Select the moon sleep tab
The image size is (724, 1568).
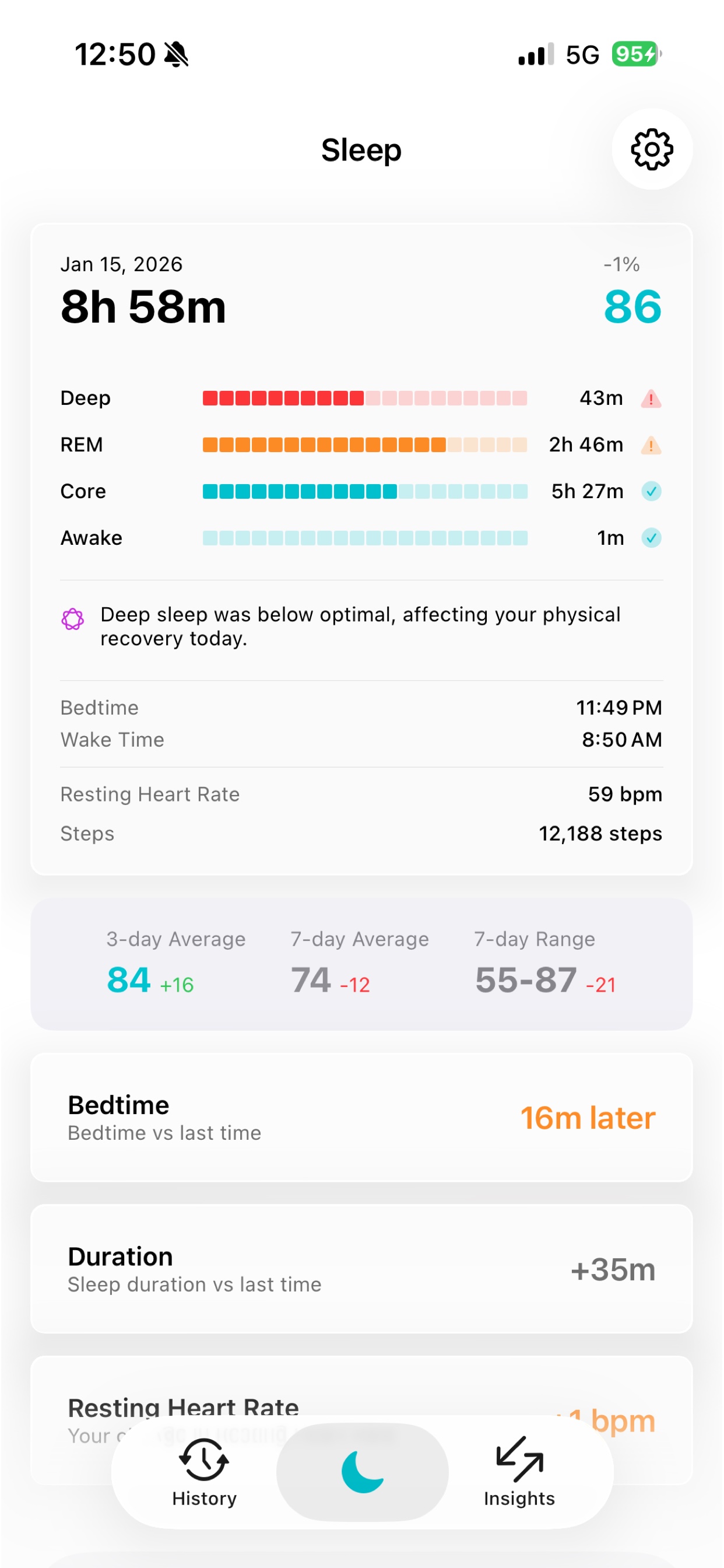pyautogui.click(x=363, y=1472)
